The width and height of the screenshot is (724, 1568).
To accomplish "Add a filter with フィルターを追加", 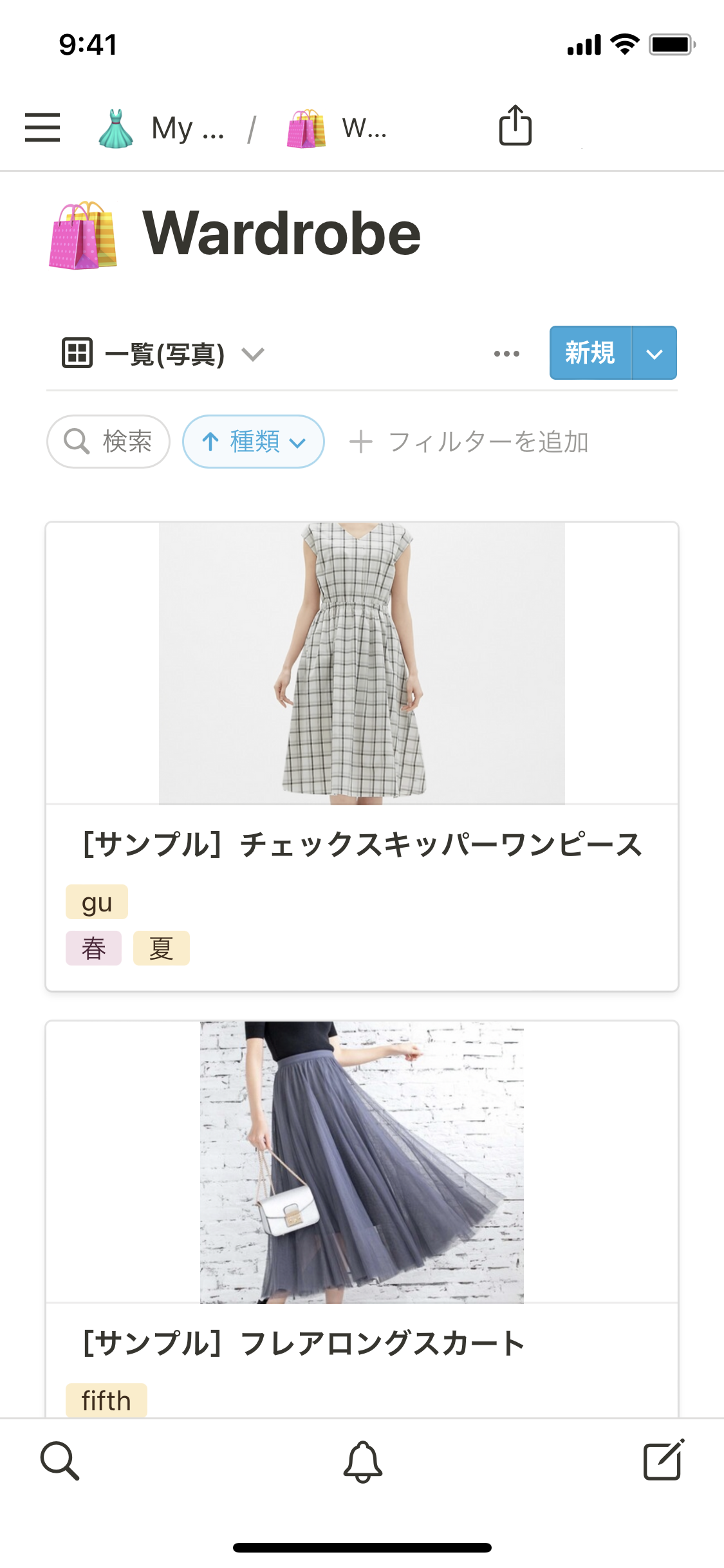I will (x=469, y=442).
